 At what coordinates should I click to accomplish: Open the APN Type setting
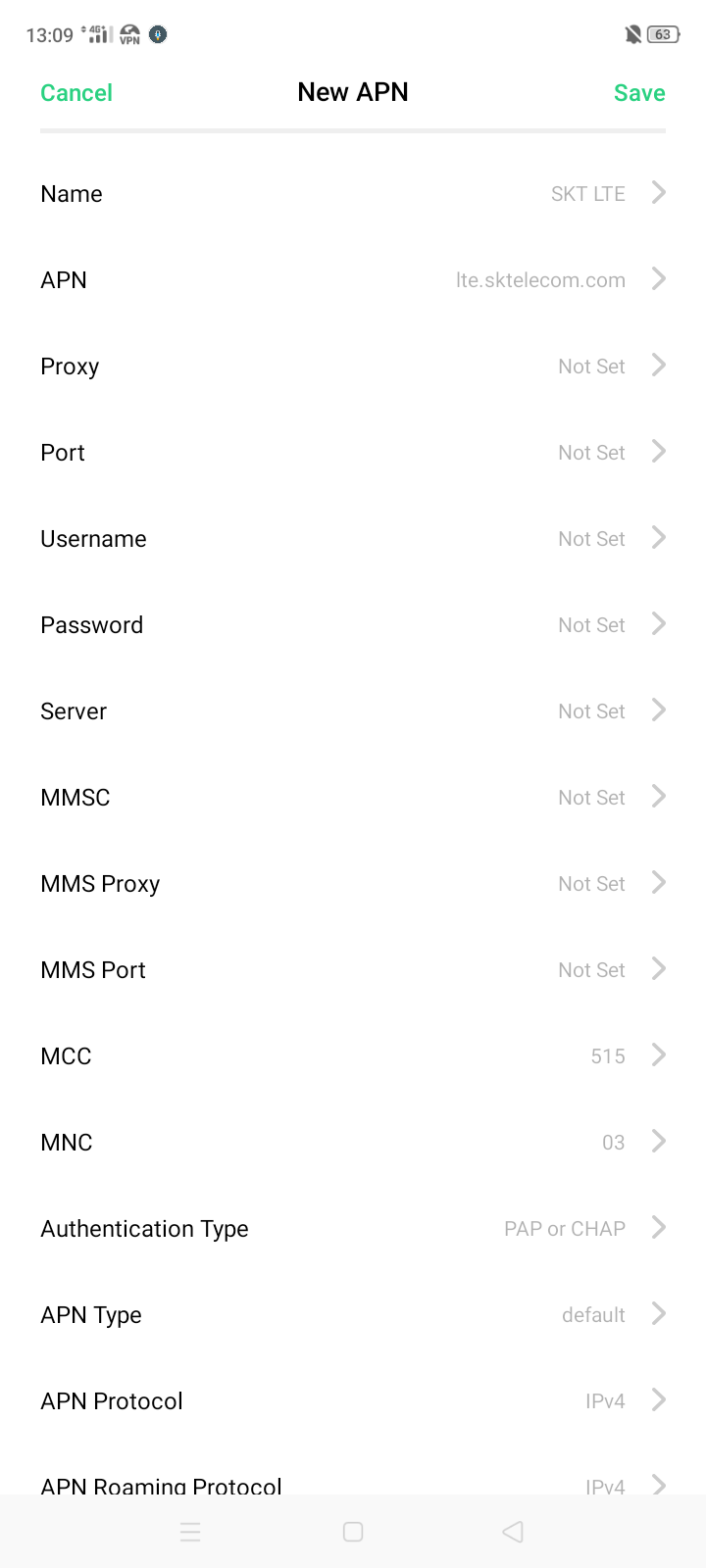353,1315
